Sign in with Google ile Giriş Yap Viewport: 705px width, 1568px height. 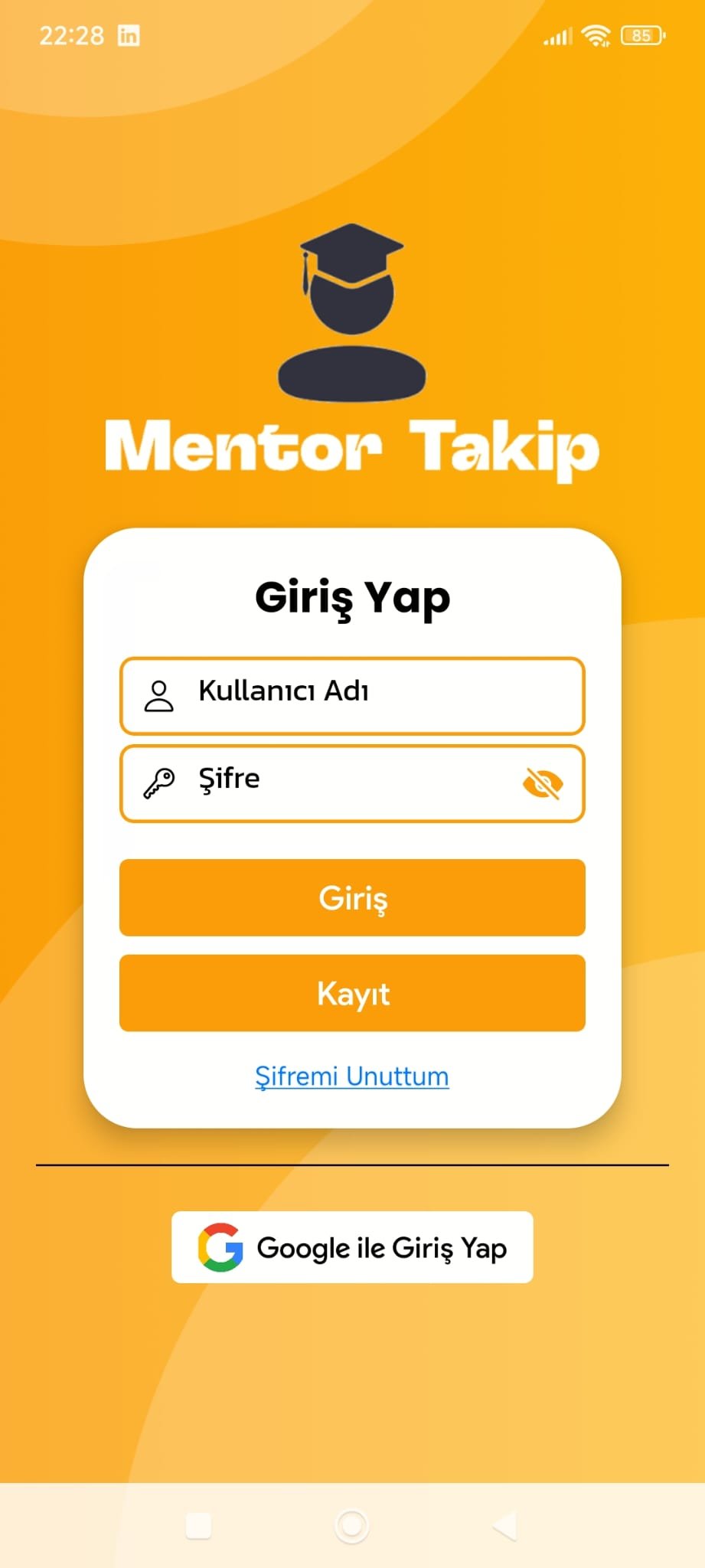pos(352,1247)
